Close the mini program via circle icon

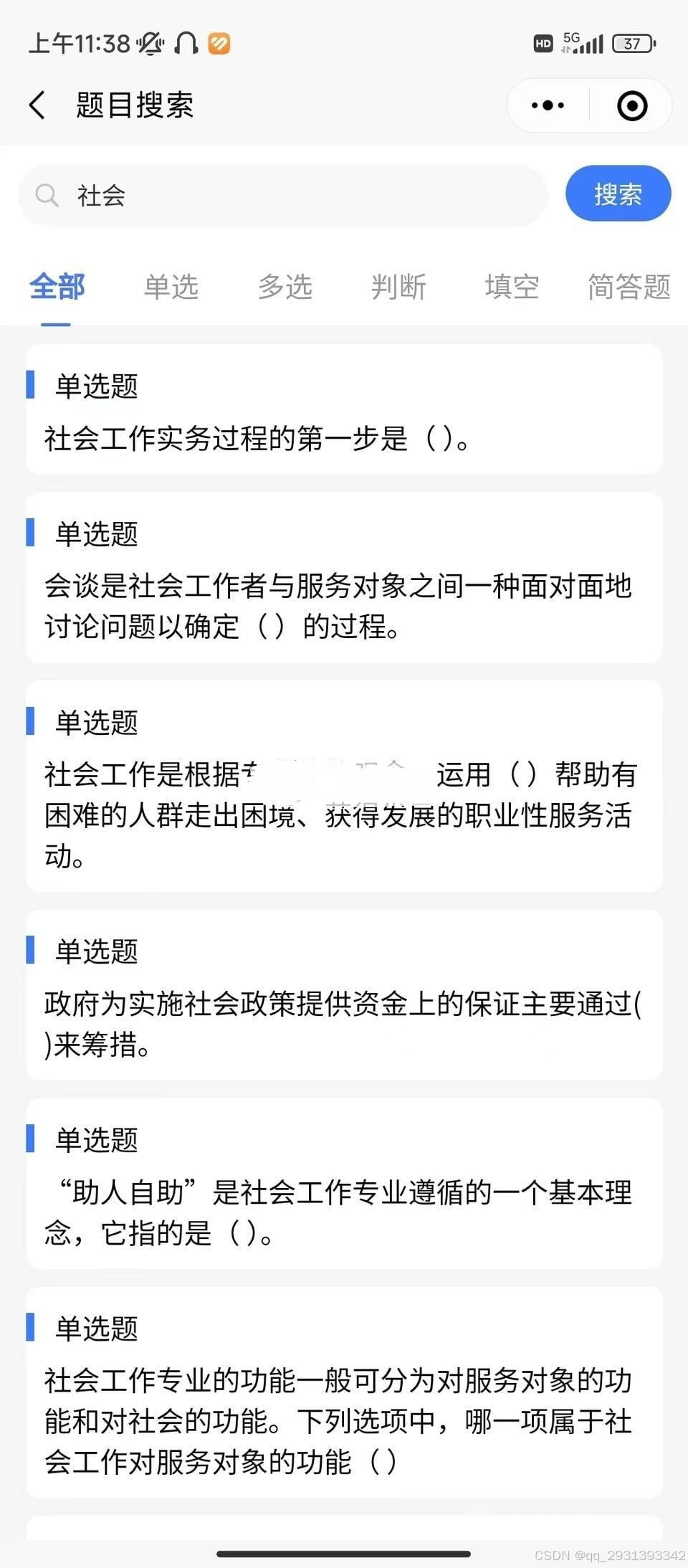pyautogui.click(x=631, y=105)
